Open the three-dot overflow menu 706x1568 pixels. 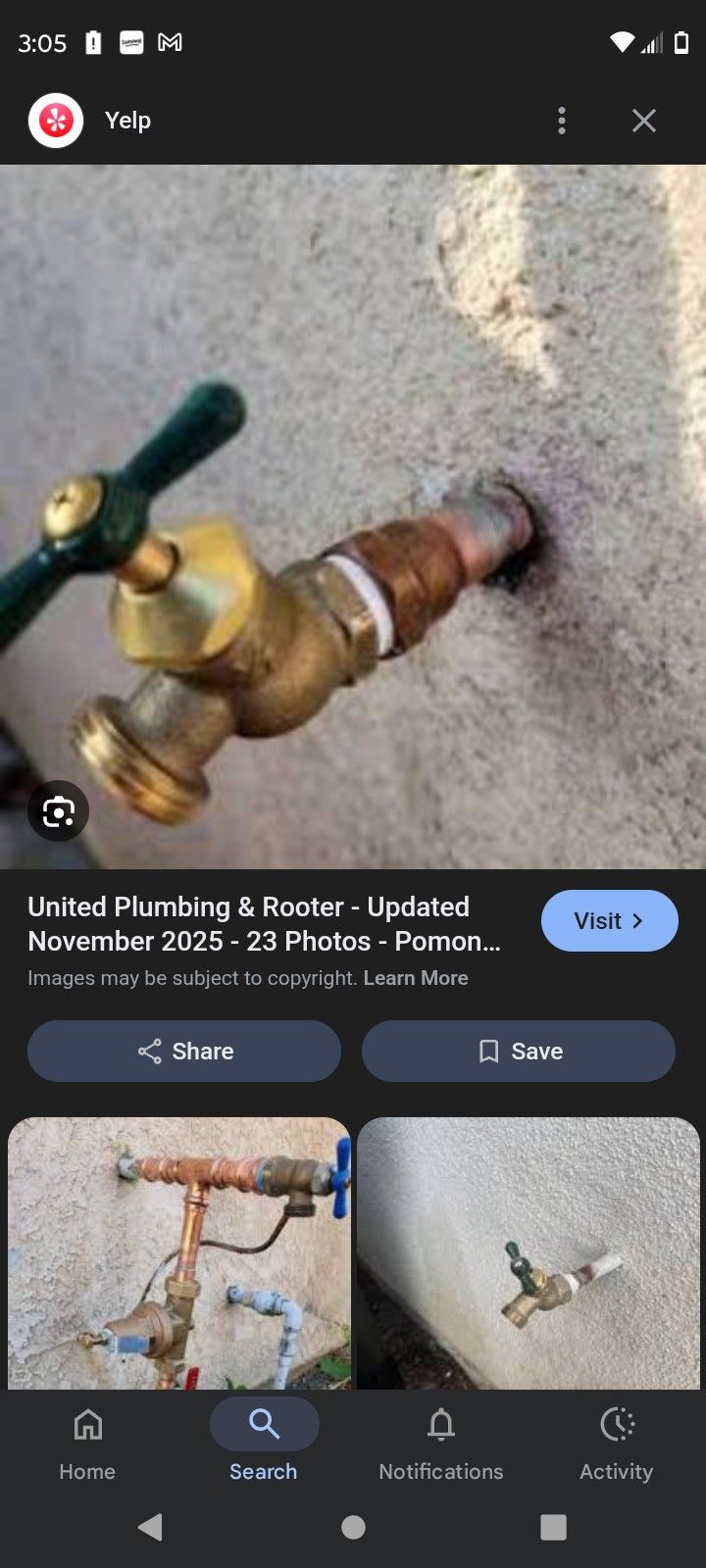(x=561, y=121)
